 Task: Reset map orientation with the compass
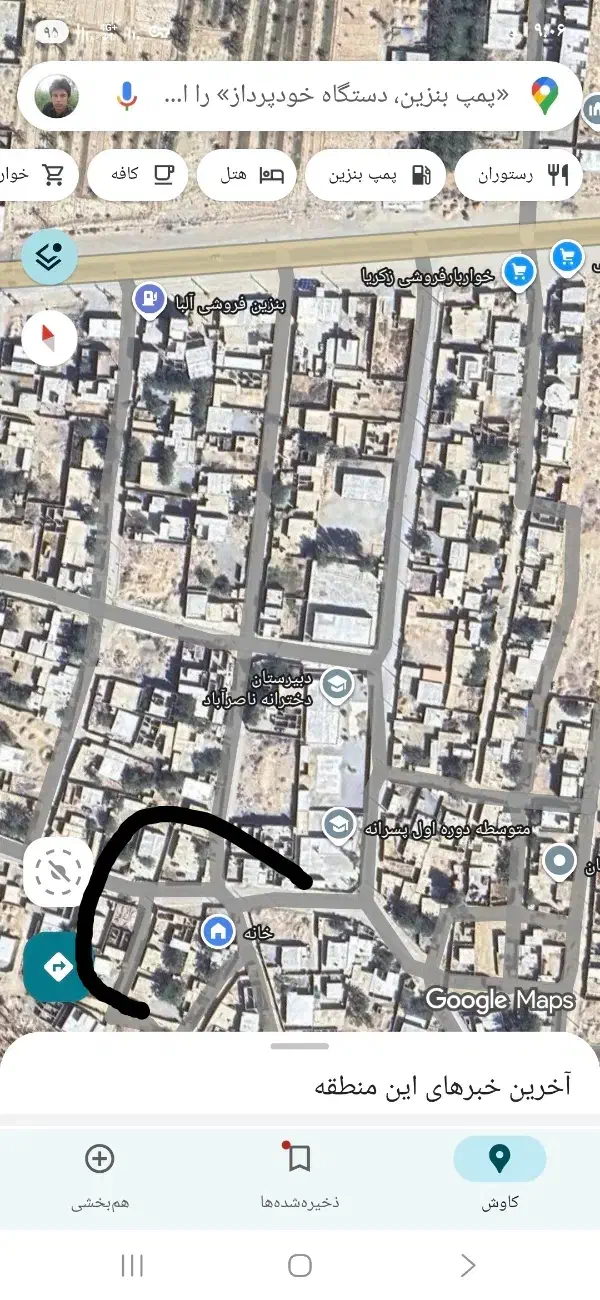[49, 338]
